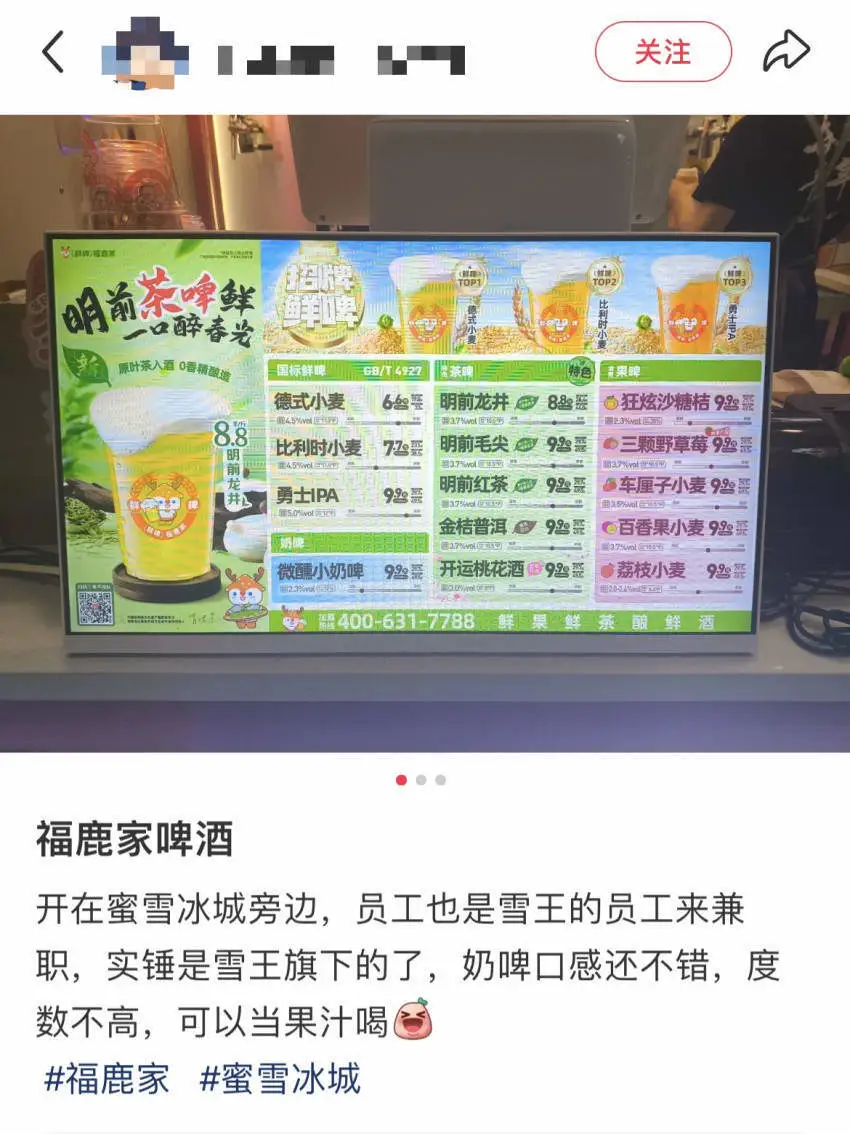Share this post
The width and height of the screenshot is (850, 1134).
click(x=786, y=52)
